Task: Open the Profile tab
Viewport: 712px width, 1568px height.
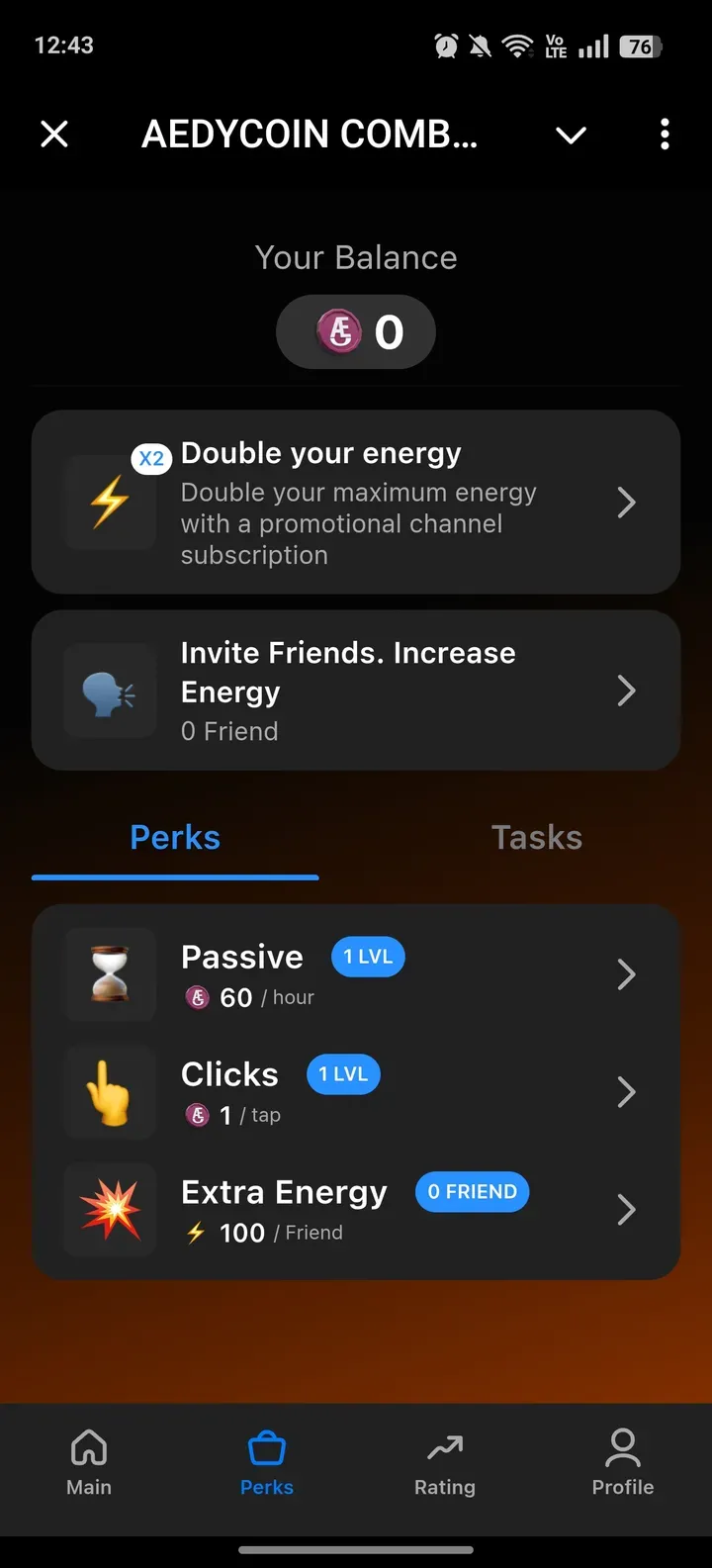Action: click(623, 1463)
